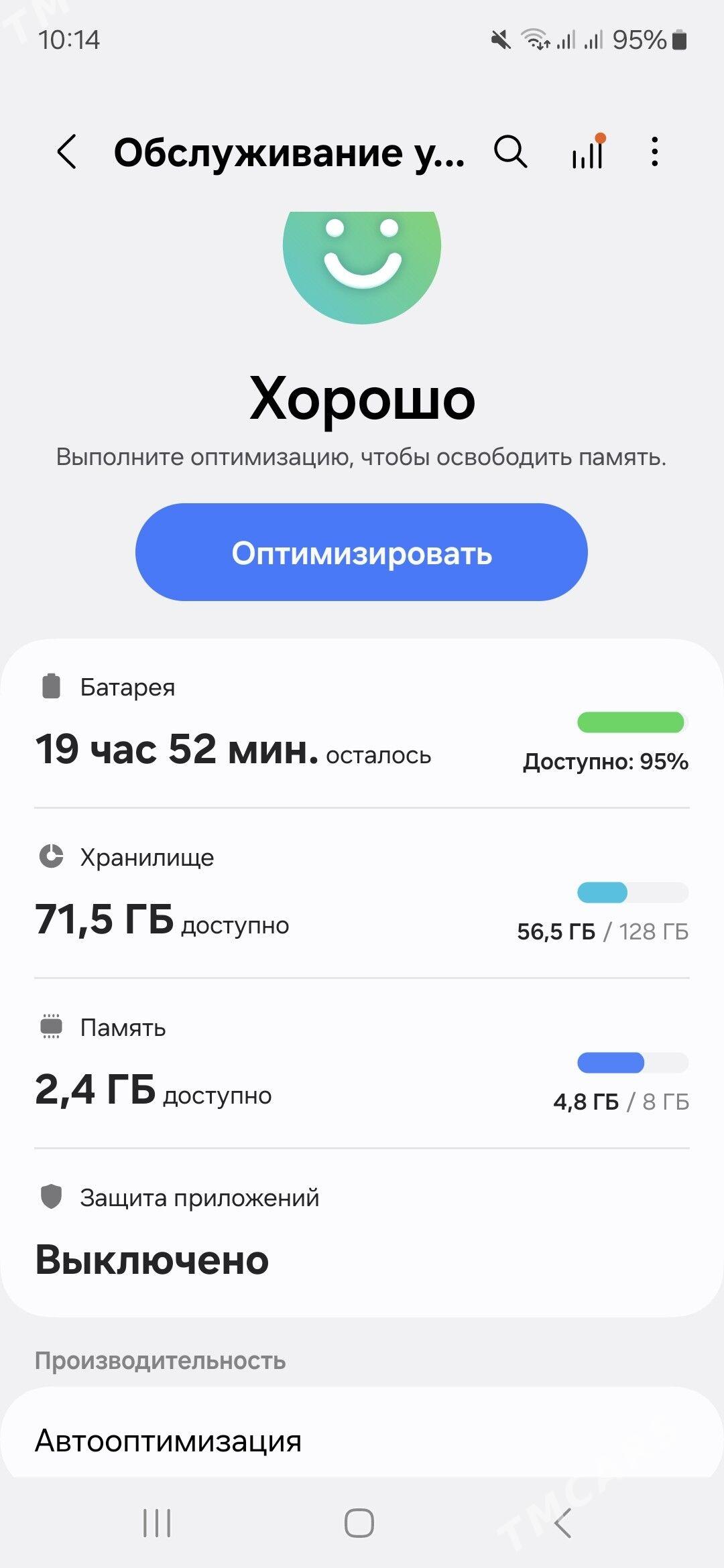Open the Батарея details row
Screen dimensions: 724x1568
point(362,726)
